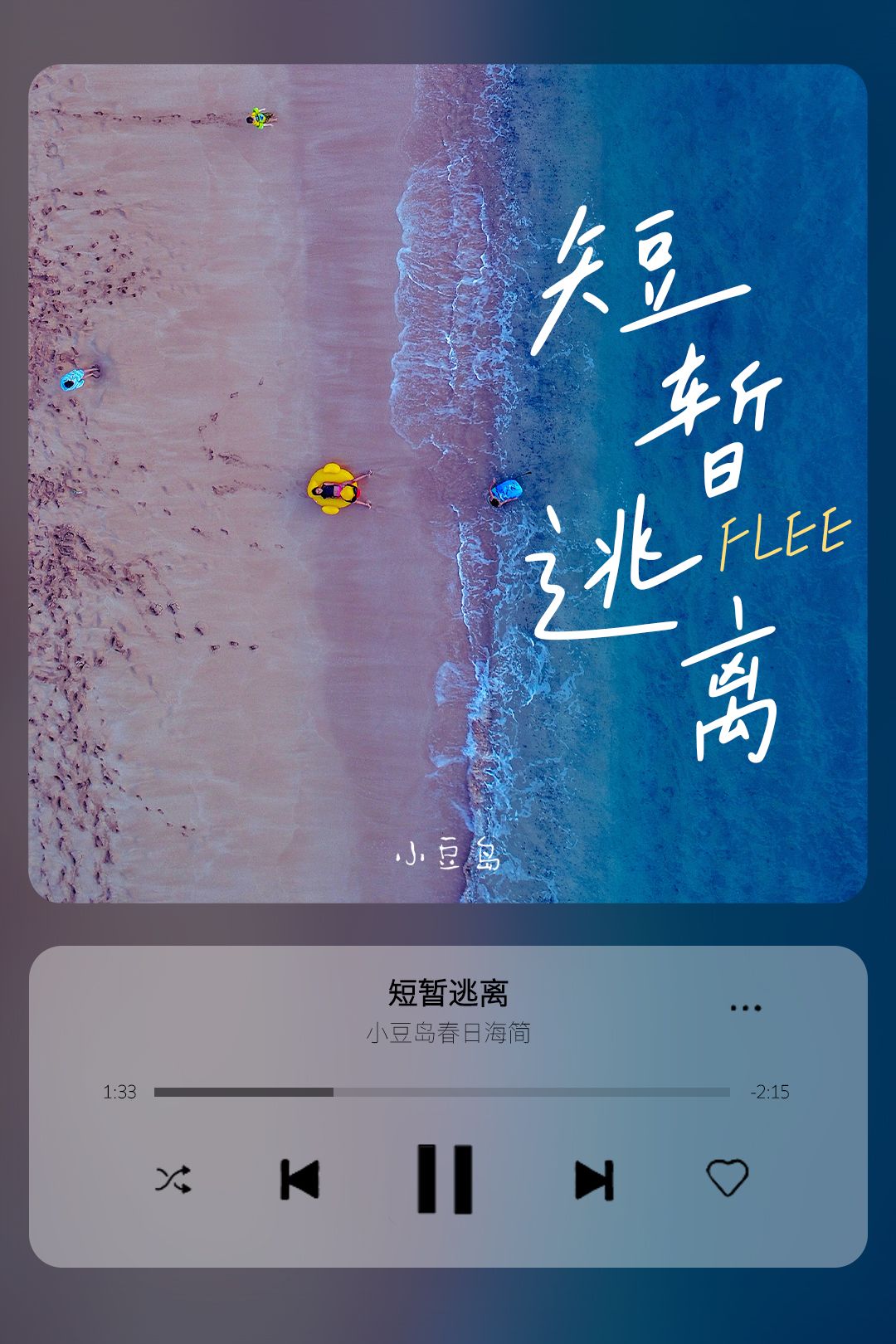Image resolution: width=896 pixels, height=1344 pixels.
Task: Open the ellipsis more-options menu
Action: 747,1006
